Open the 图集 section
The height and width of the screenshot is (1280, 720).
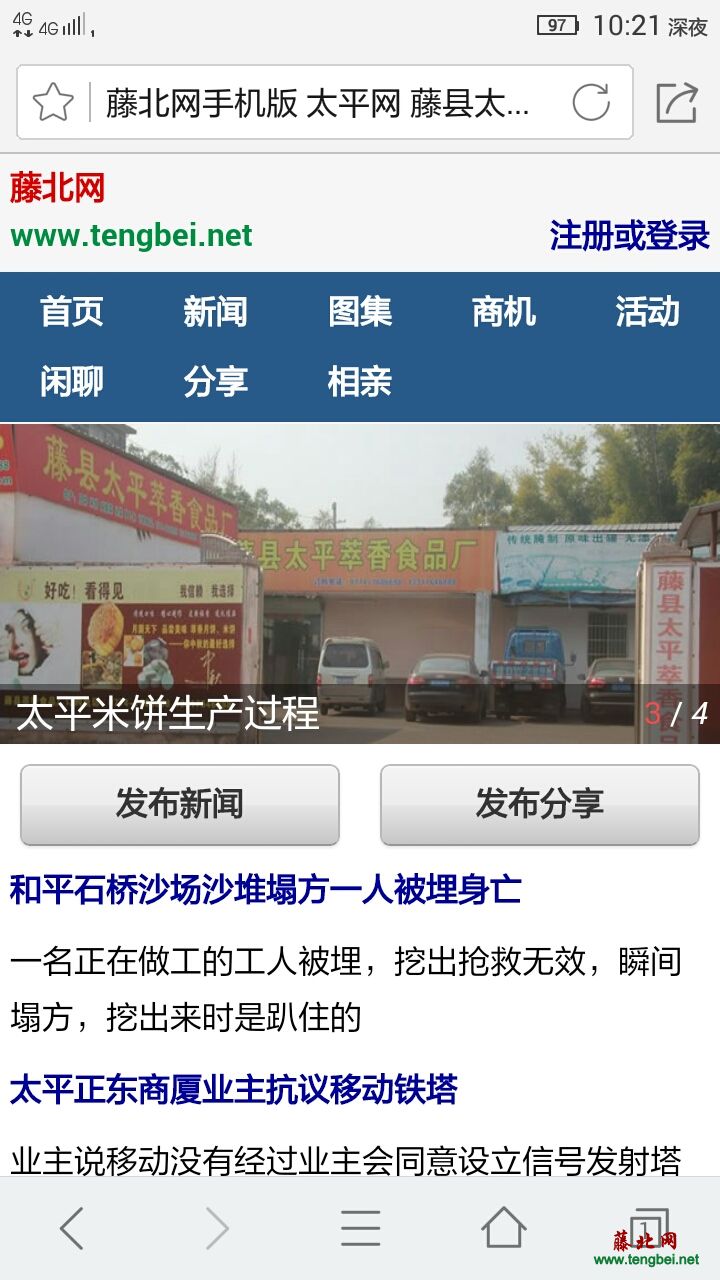coord(360,312)
